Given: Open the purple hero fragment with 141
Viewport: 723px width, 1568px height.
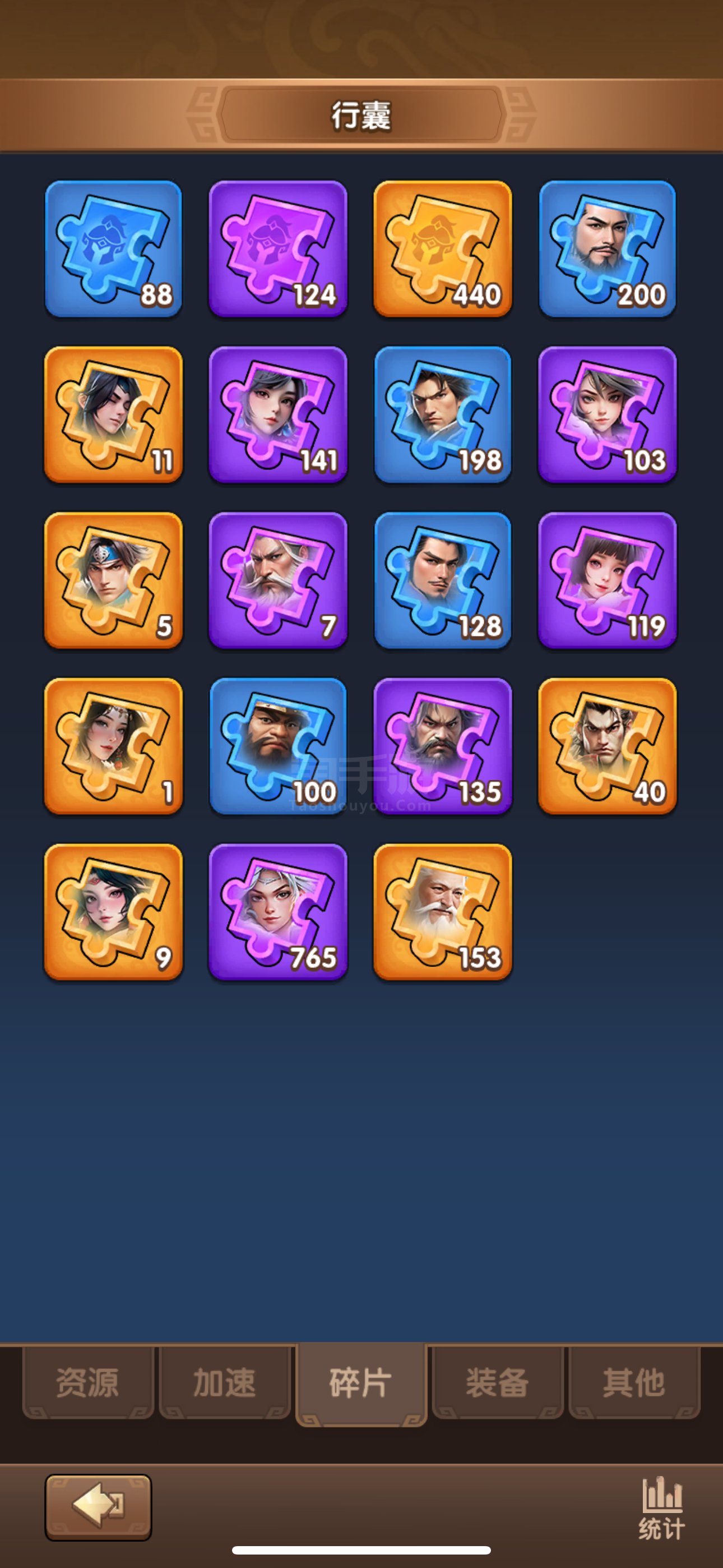Looking at the screenshot, I should pyautogui.click(x=278, y=414).
